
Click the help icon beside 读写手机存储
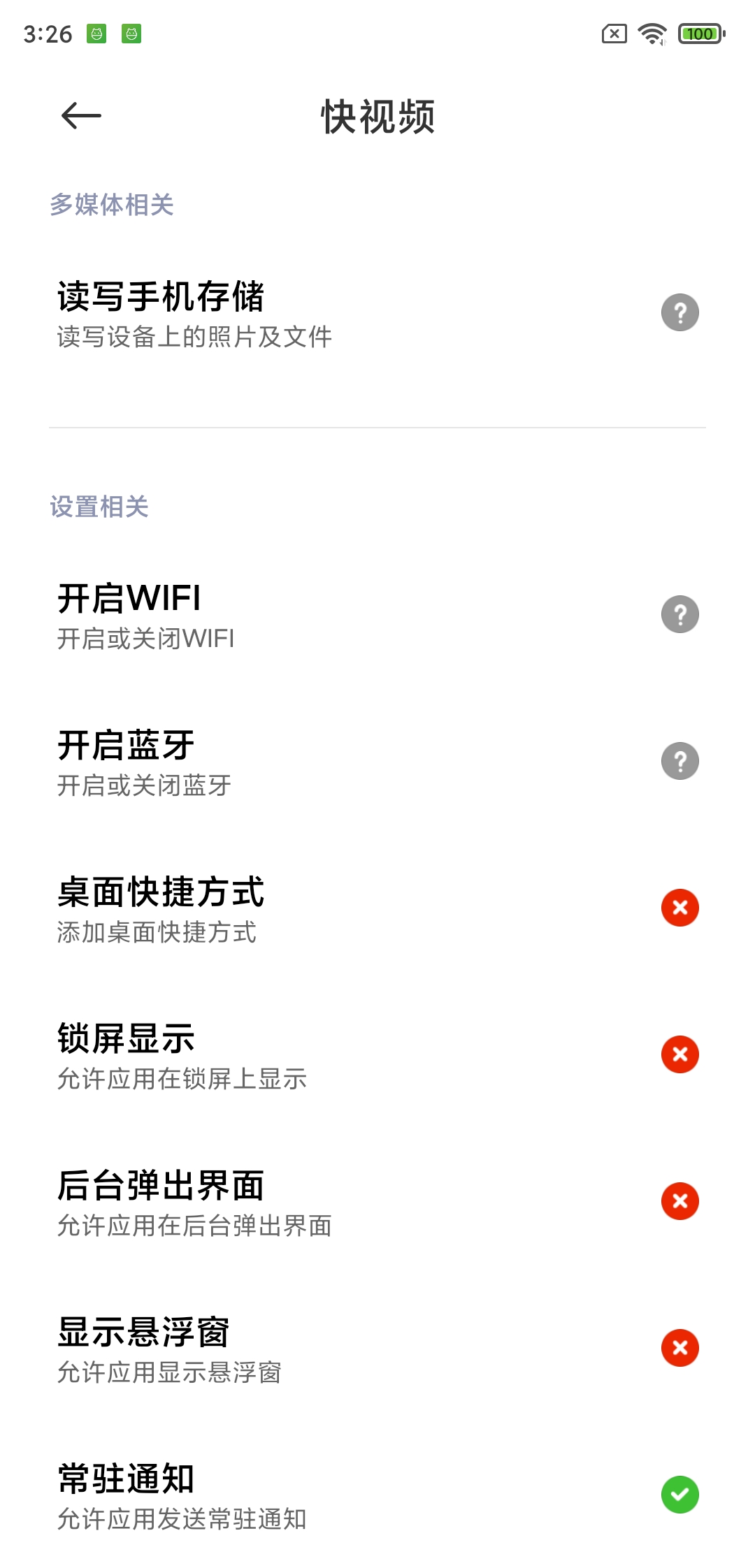point(679,312)
